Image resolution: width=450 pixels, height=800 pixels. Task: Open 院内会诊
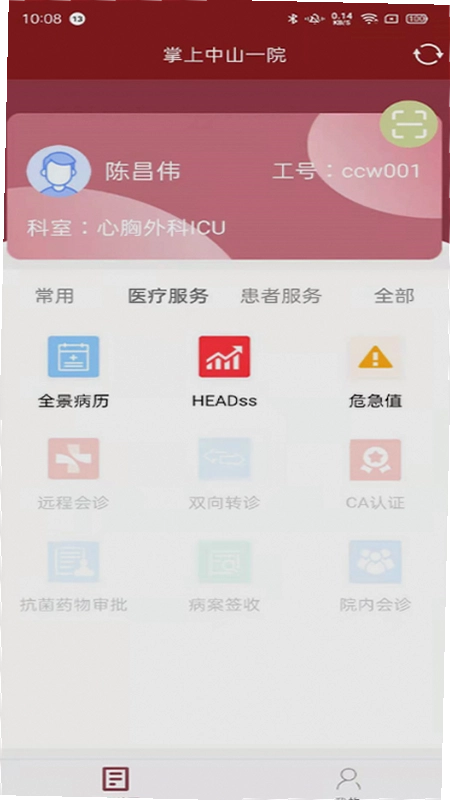[375, 576]
